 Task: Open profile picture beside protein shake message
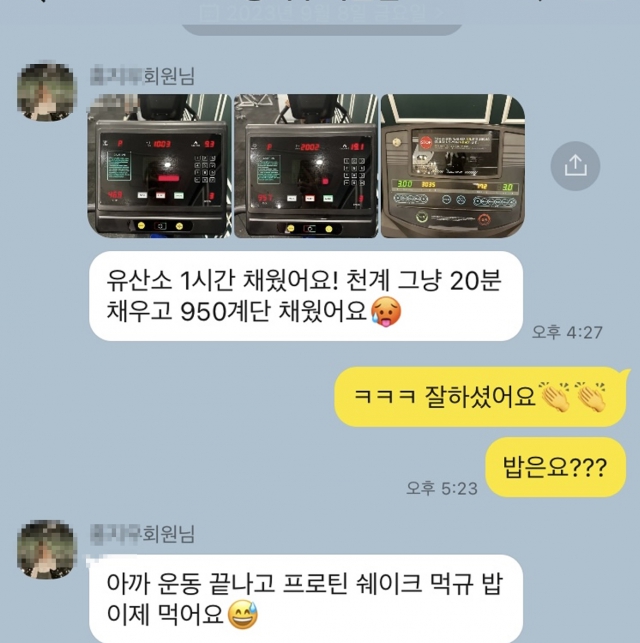pos(47,549)
